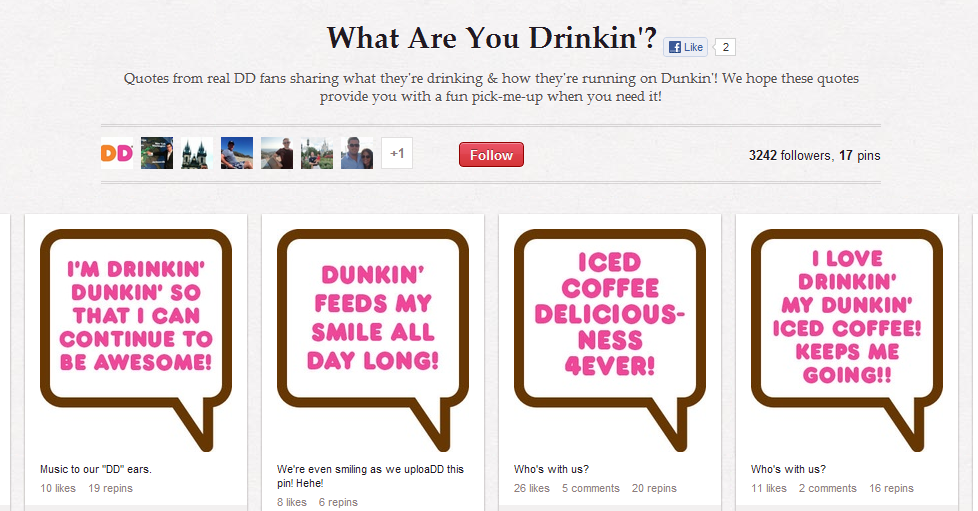This screenshot has width=978, height=511.
Task: Like the board on Facebook
Action: coord(686,47)
